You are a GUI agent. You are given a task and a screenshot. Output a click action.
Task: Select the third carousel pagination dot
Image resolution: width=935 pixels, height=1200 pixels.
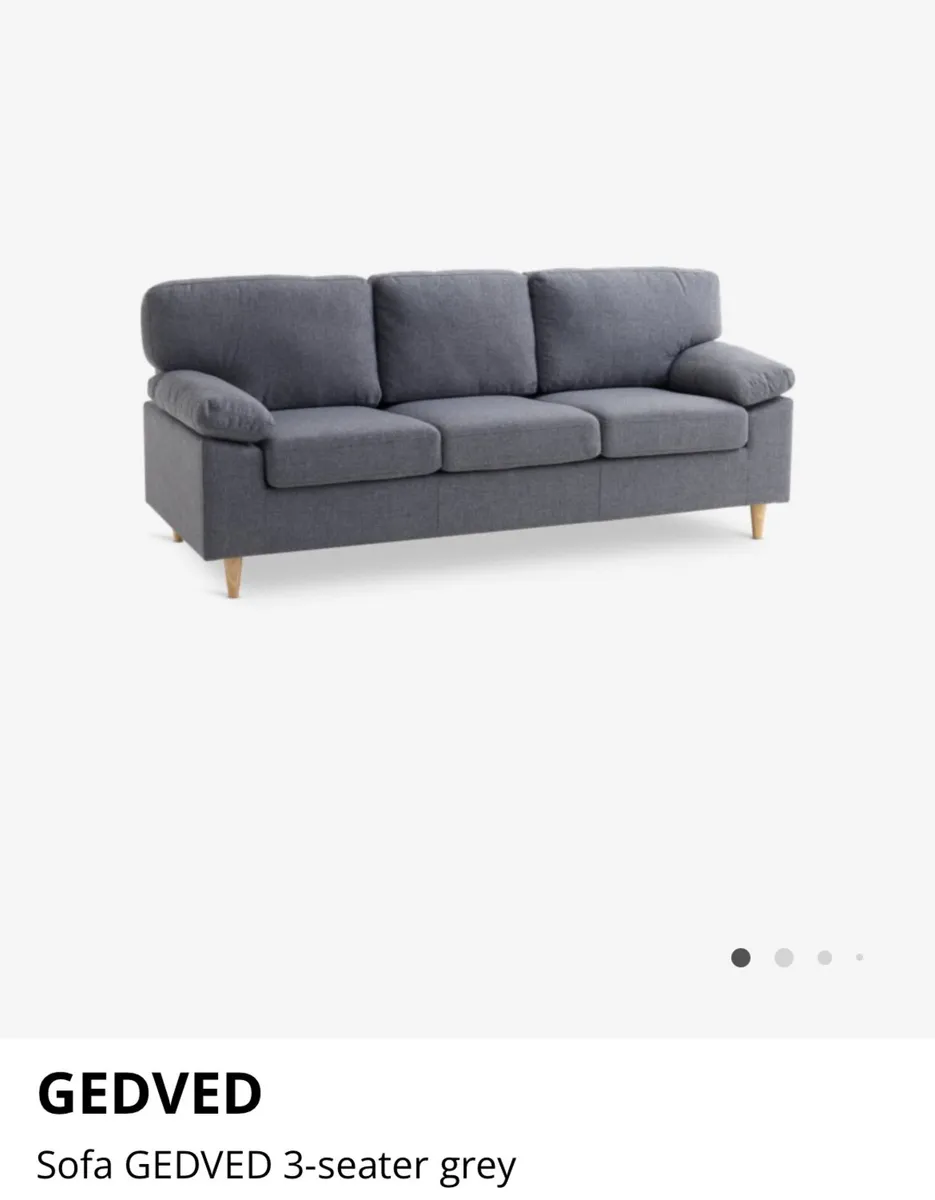pos(822,957)
